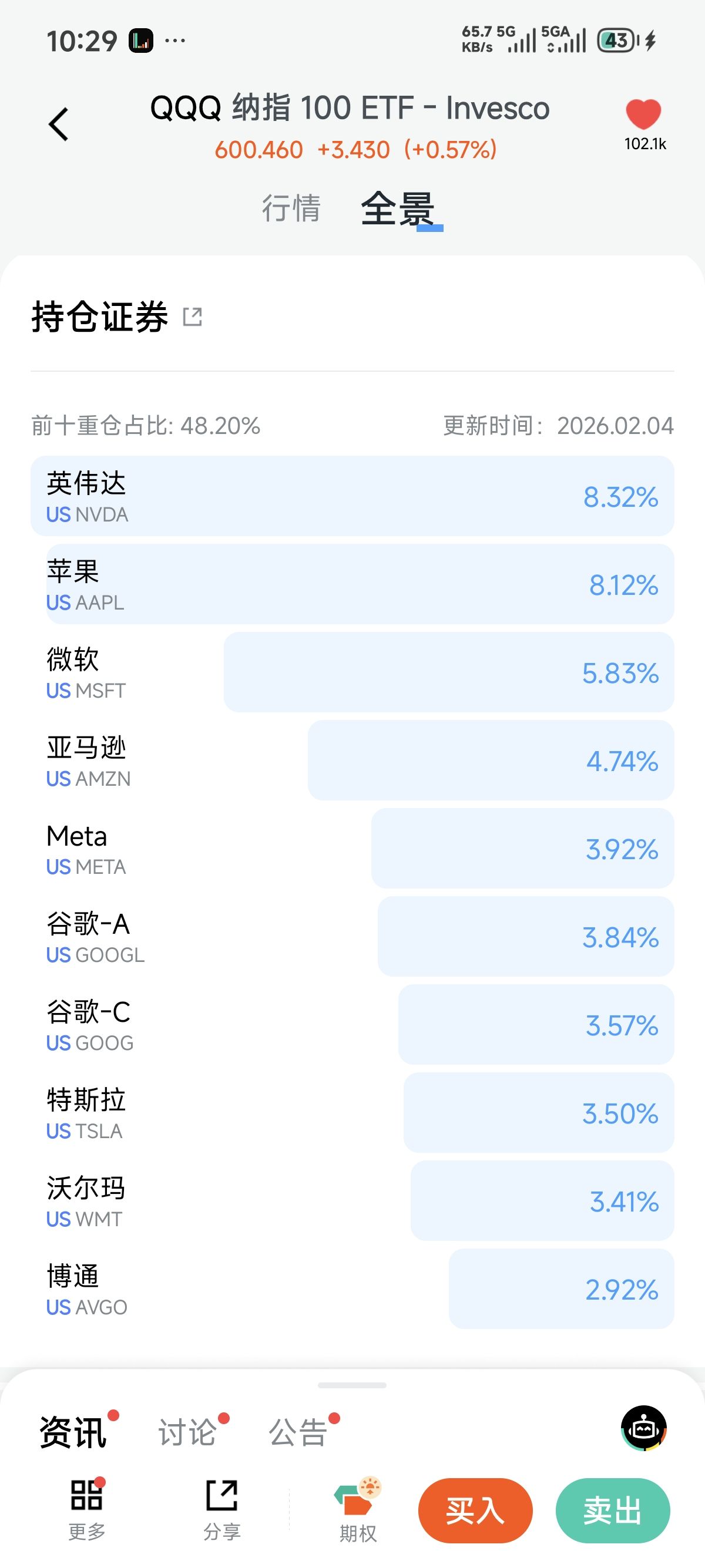Viewport: 705px width, 1568px height.
Task: Open the 微软 MSFT holding row
Action: [x=352, y=672]
